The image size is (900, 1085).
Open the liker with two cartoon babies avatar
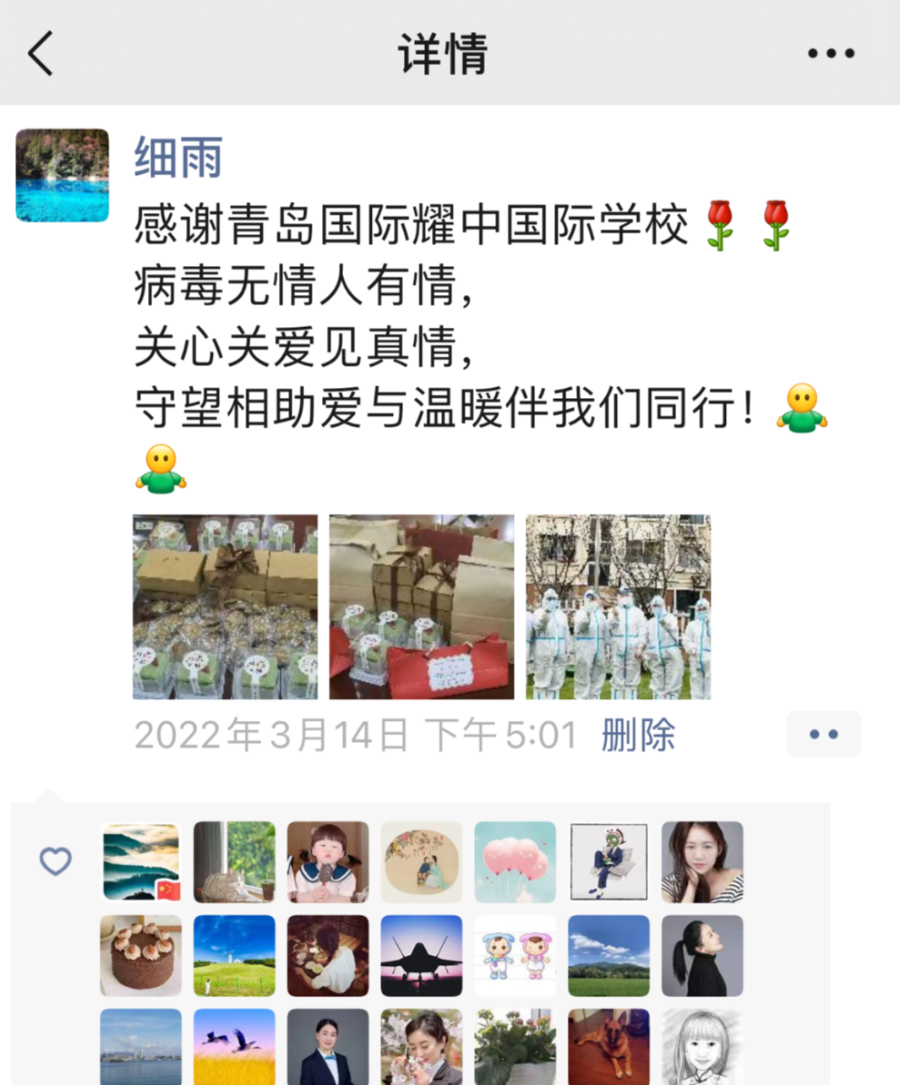515,955
